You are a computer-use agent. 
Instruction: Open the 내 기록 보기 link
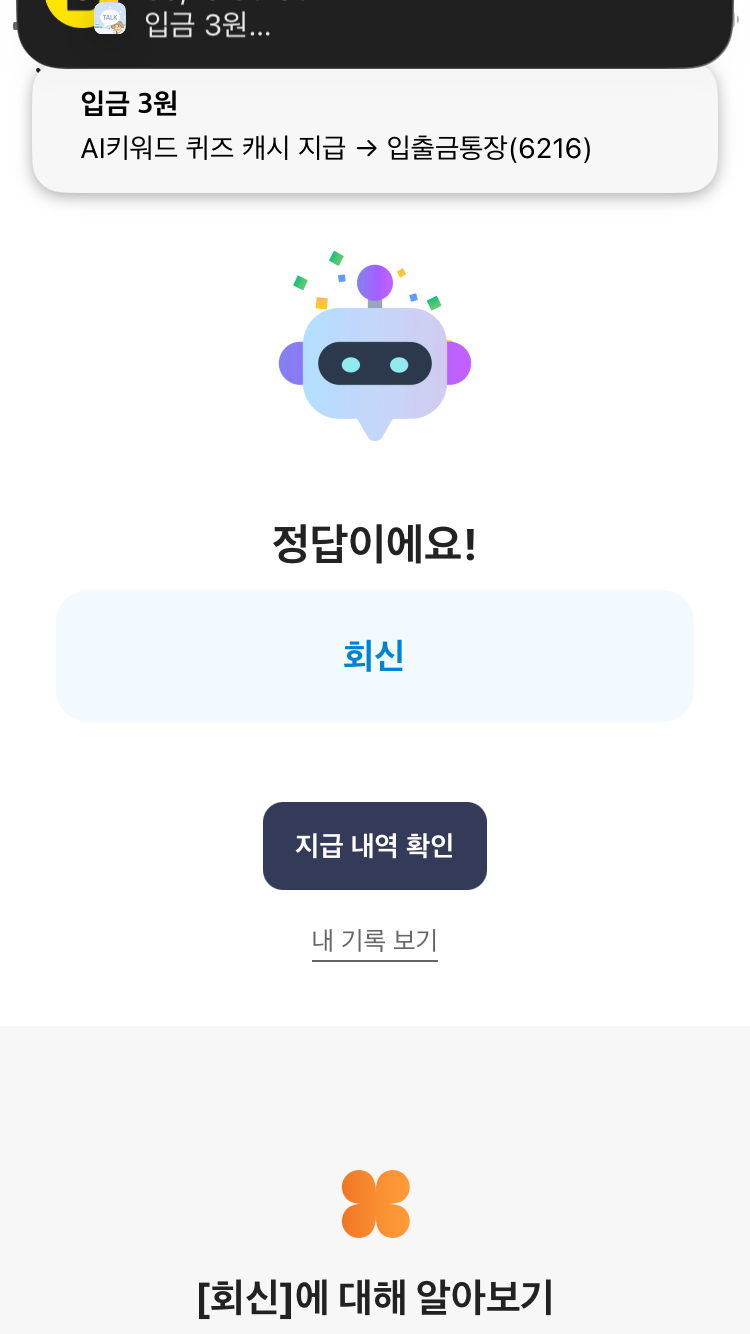(x=375, y=941)
